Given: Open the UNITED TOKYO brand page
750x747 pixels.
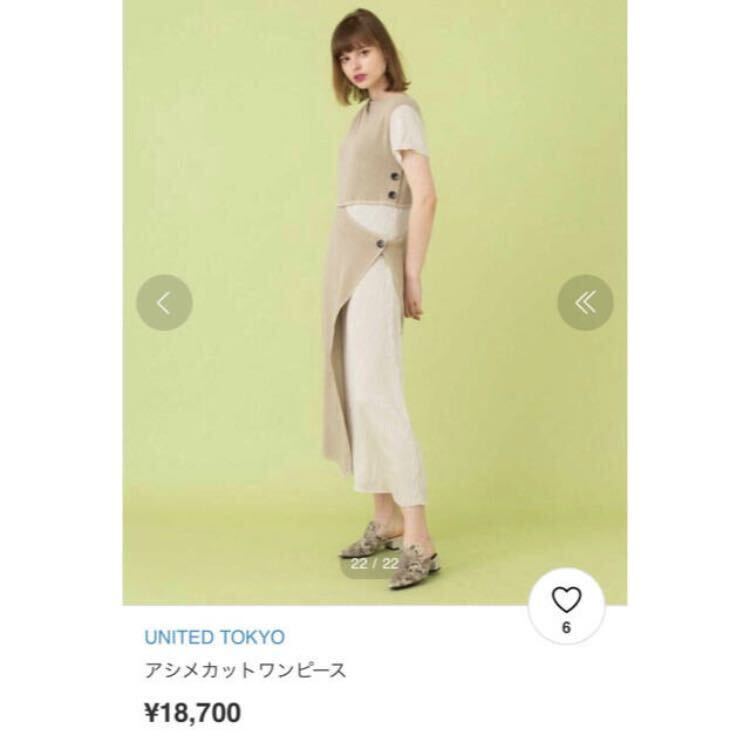Looking at the screenshot, I should [x=214, y=637].
